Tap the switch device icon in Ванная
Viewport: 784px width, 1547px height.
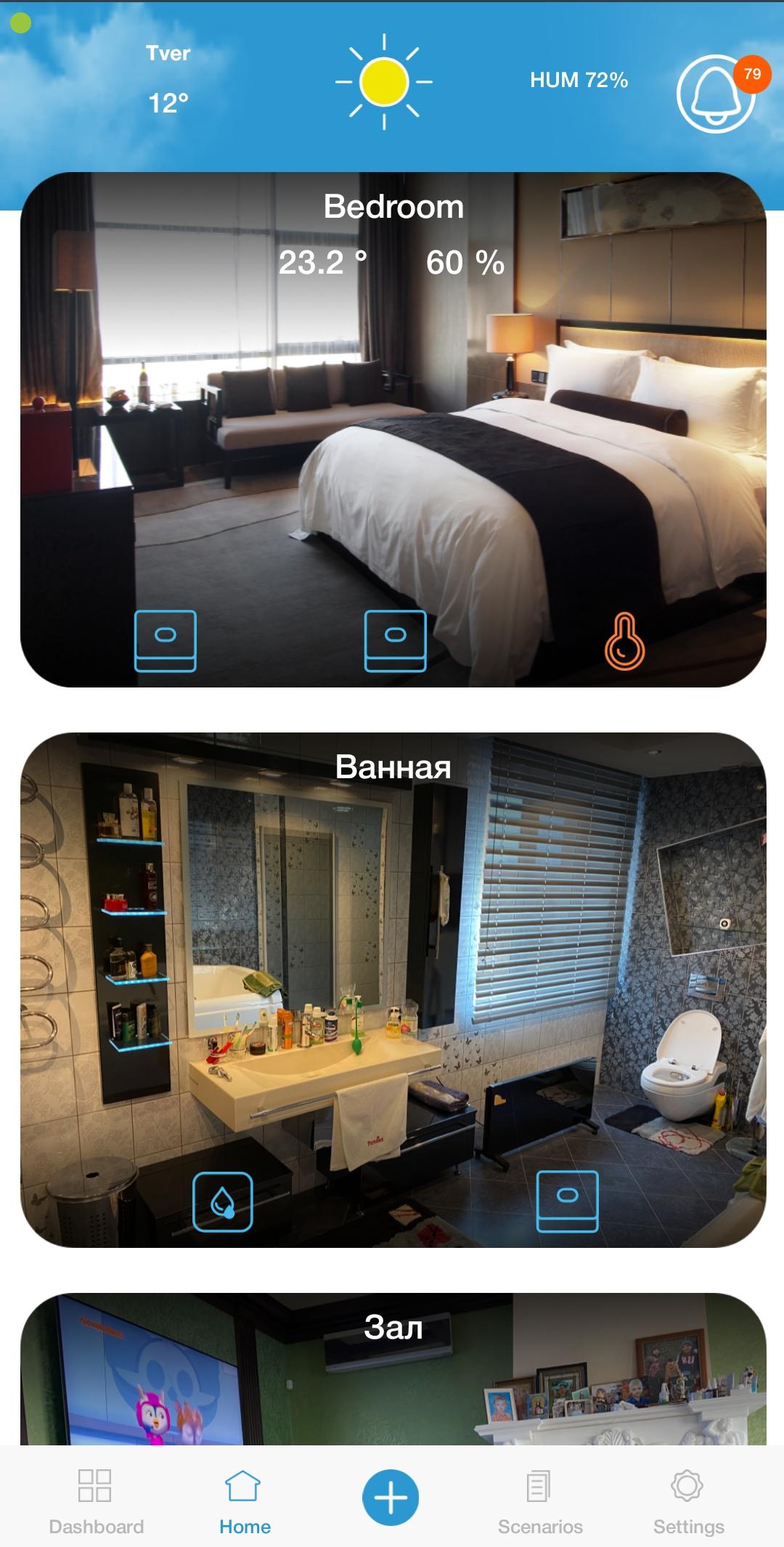[567, 1201]
